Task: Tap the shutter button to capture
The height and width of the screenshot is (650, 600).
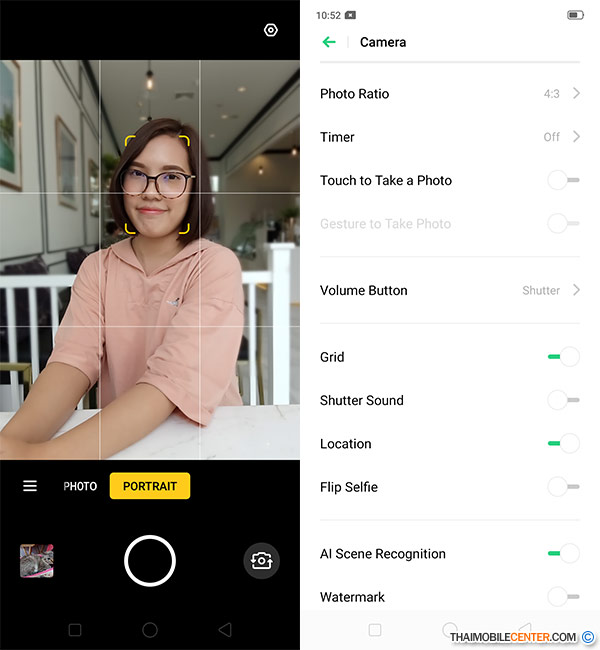Action: tap(150, 560)
